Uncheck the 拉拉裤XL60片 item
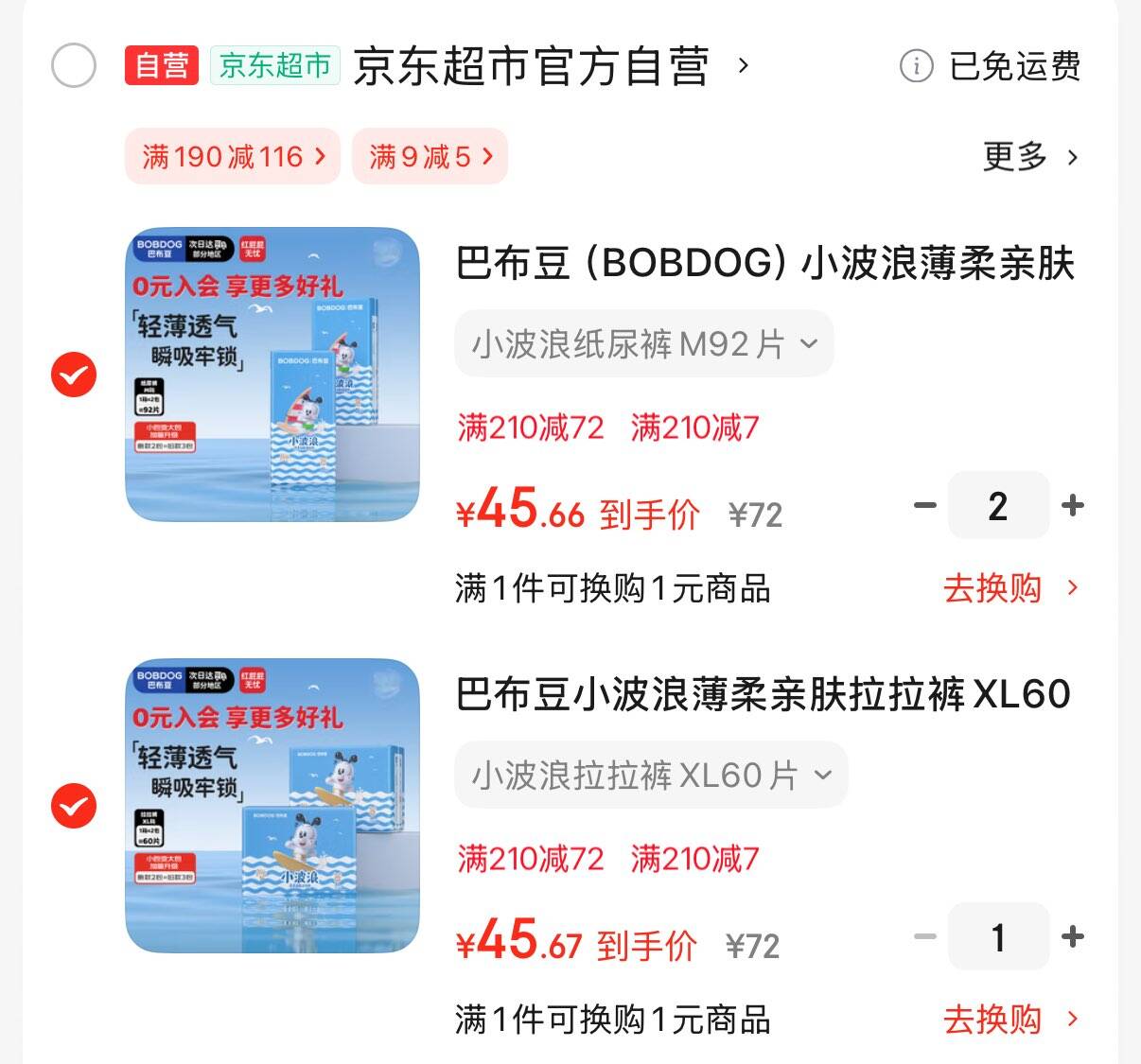 [74, 806]
